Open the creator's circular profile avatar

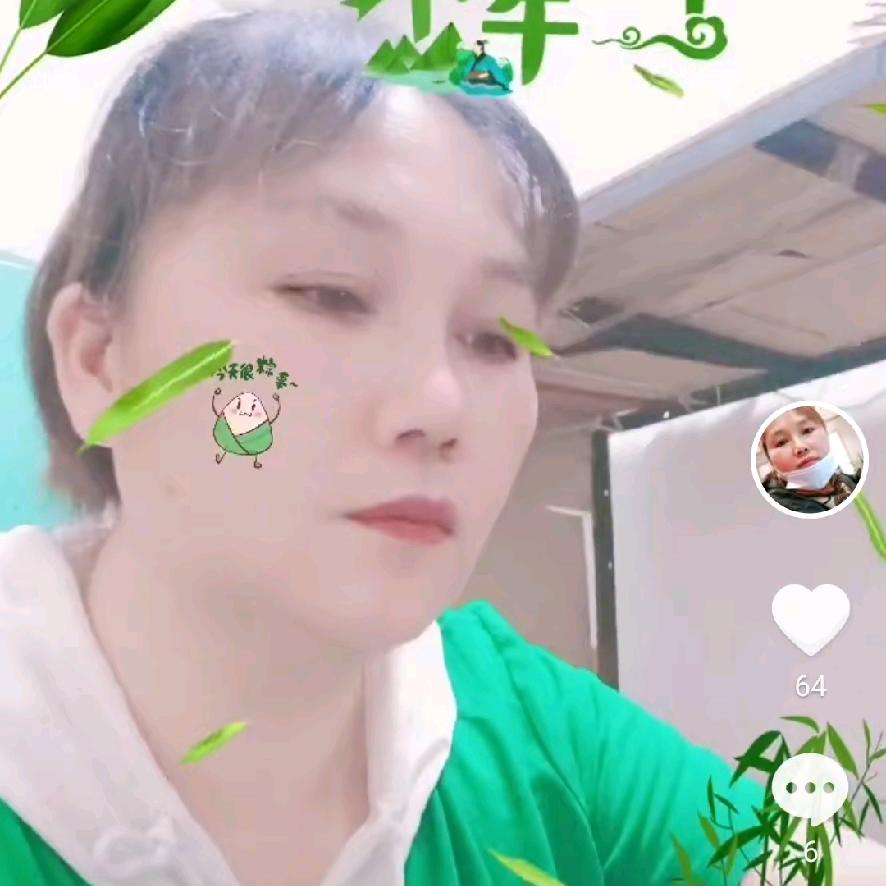(x=810, y=459)
